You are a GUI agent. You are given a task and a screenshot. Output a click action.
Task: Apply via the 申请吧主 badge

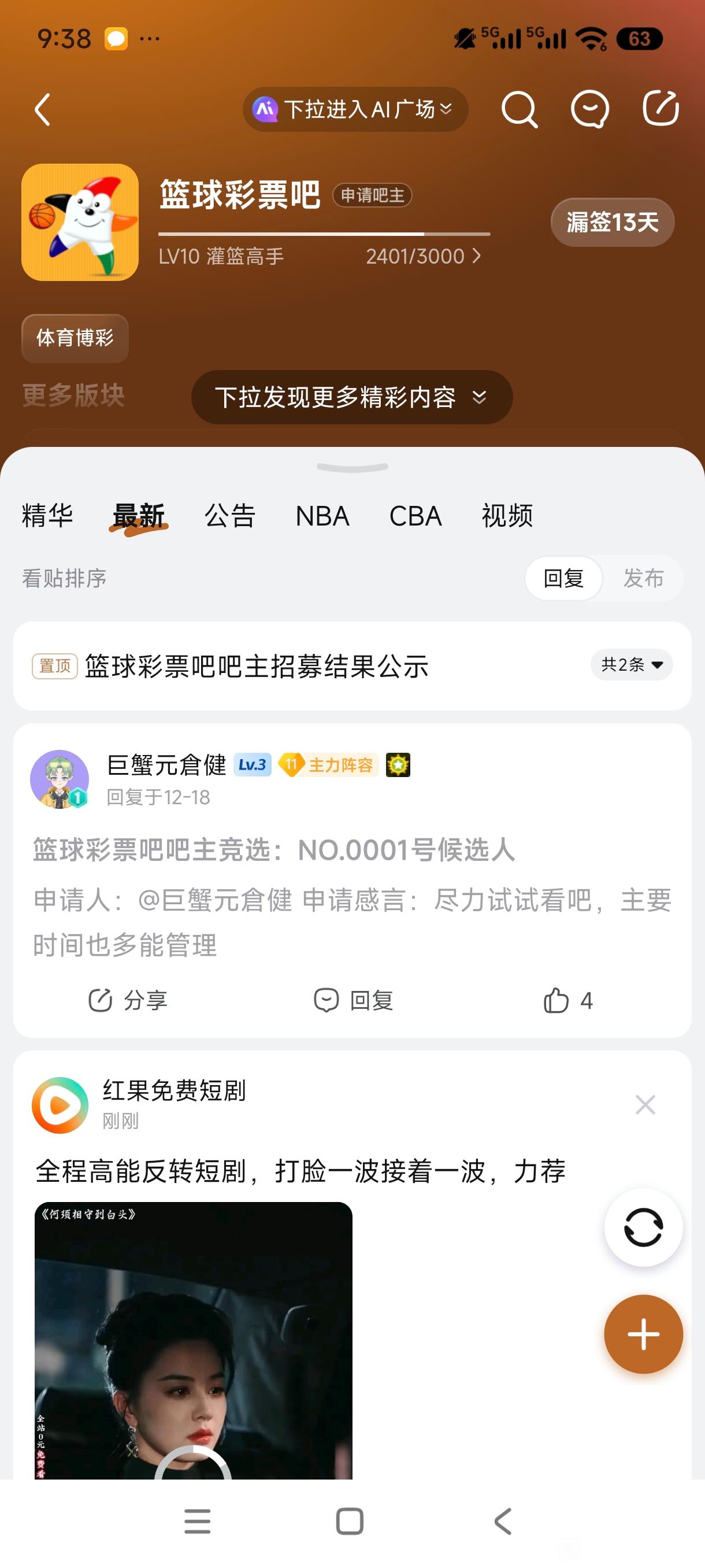click(x=372, y=195)
